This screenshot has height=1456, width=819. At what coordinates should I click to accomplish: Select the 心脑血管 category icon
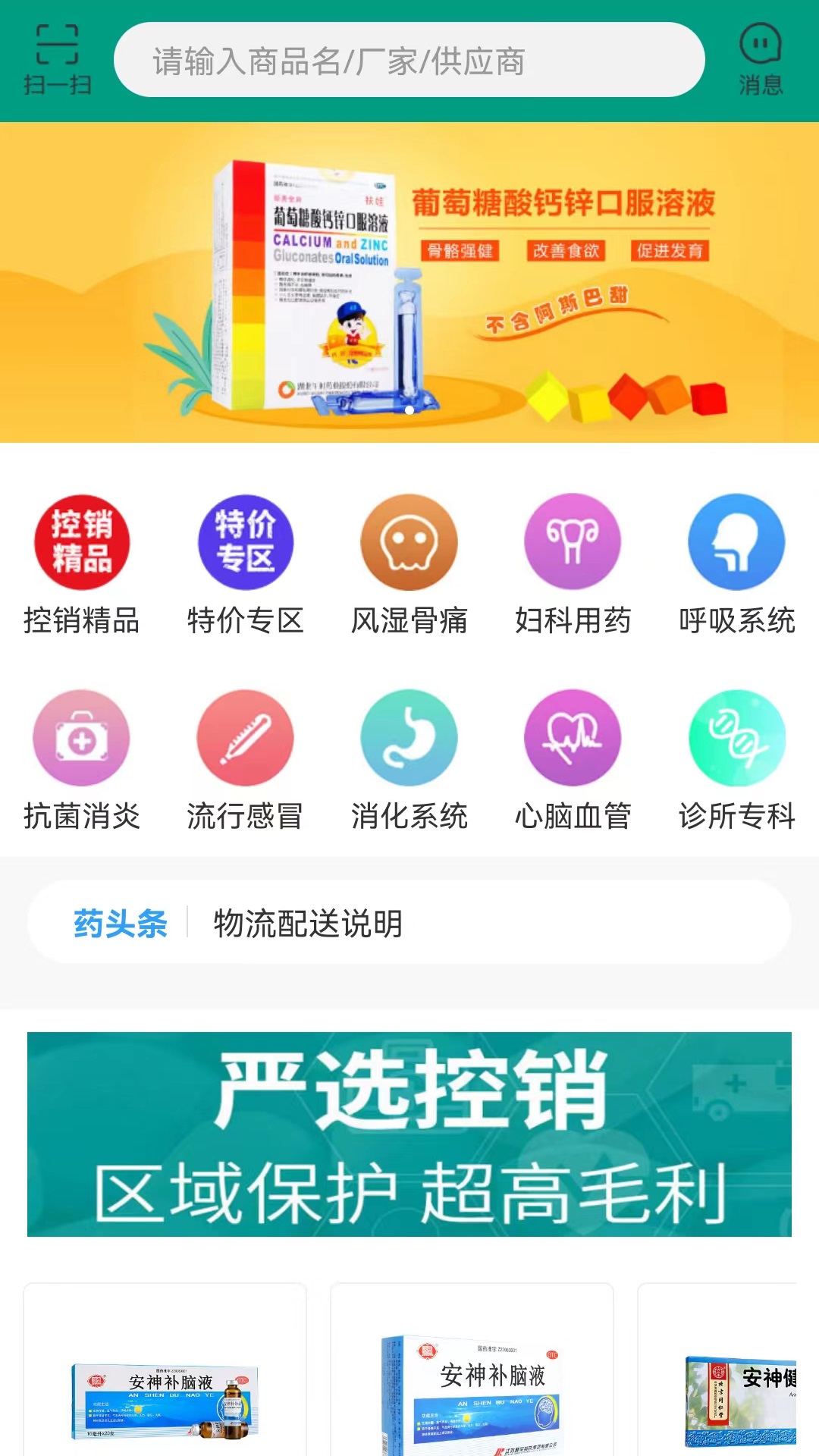[x=573, y=738]
